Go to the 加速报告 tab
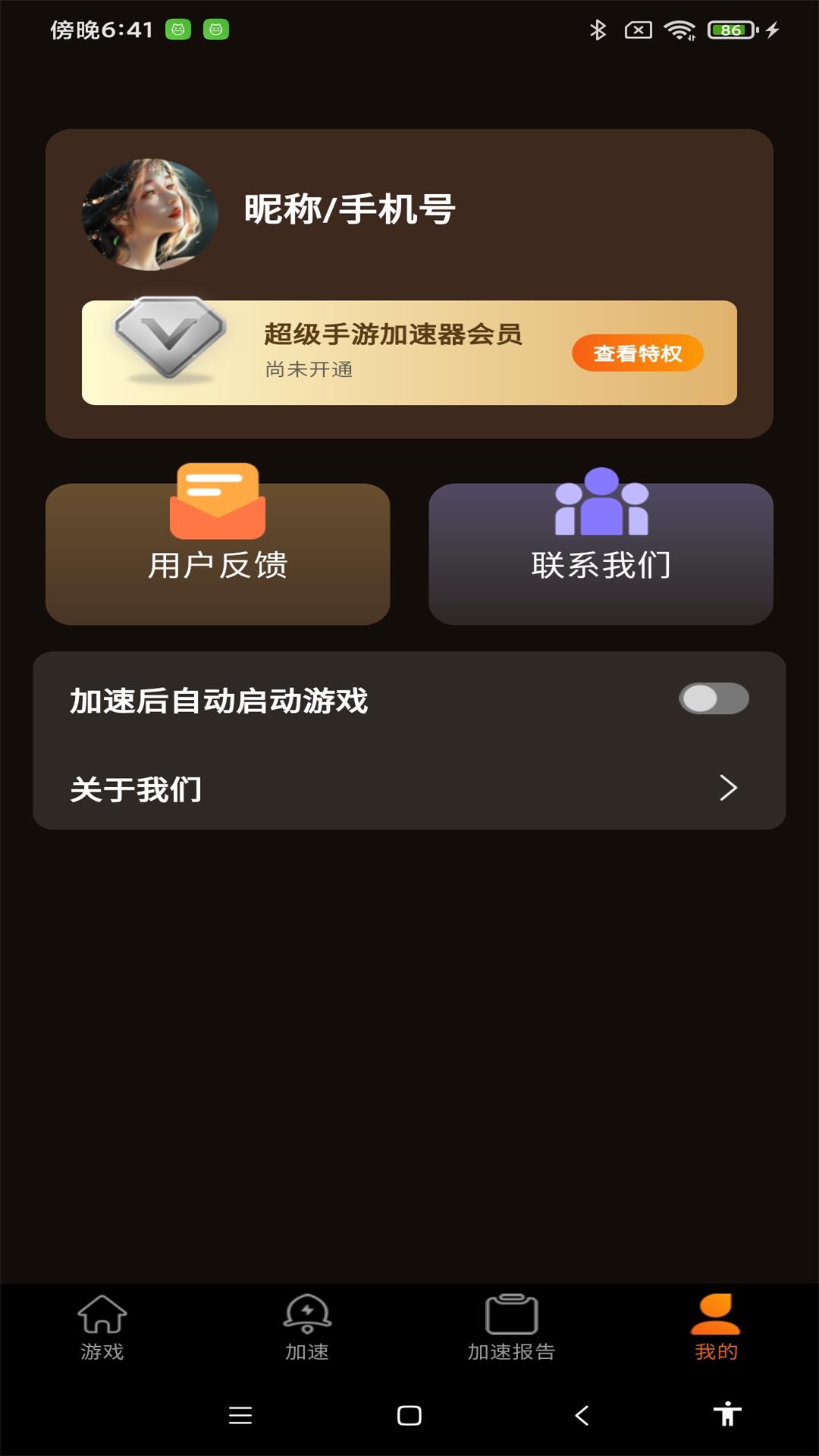 click(x=512, y=1329)
